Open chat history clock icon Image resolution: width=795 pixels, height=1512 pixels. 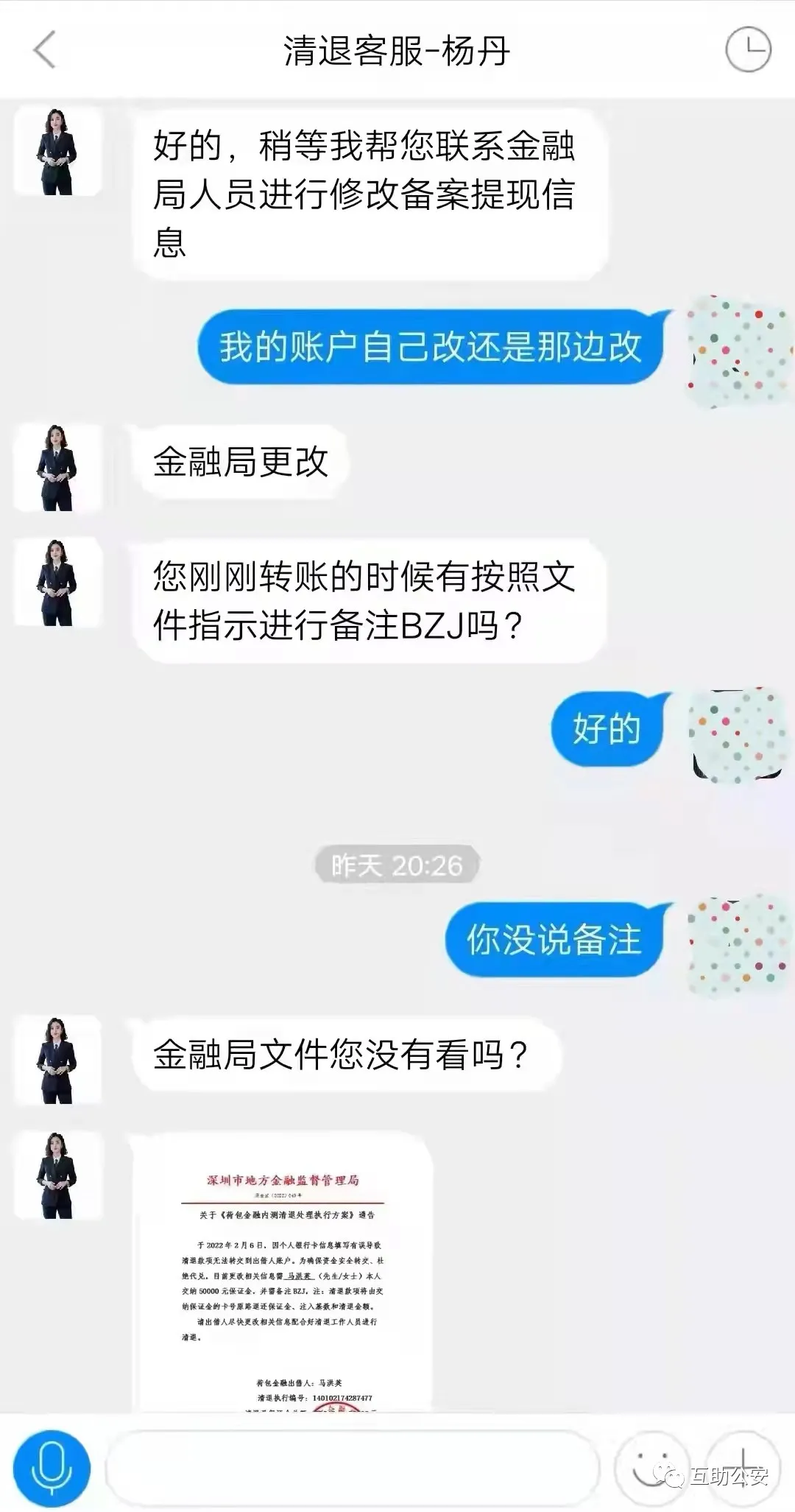pyautogui.click(x=748, y=49)
